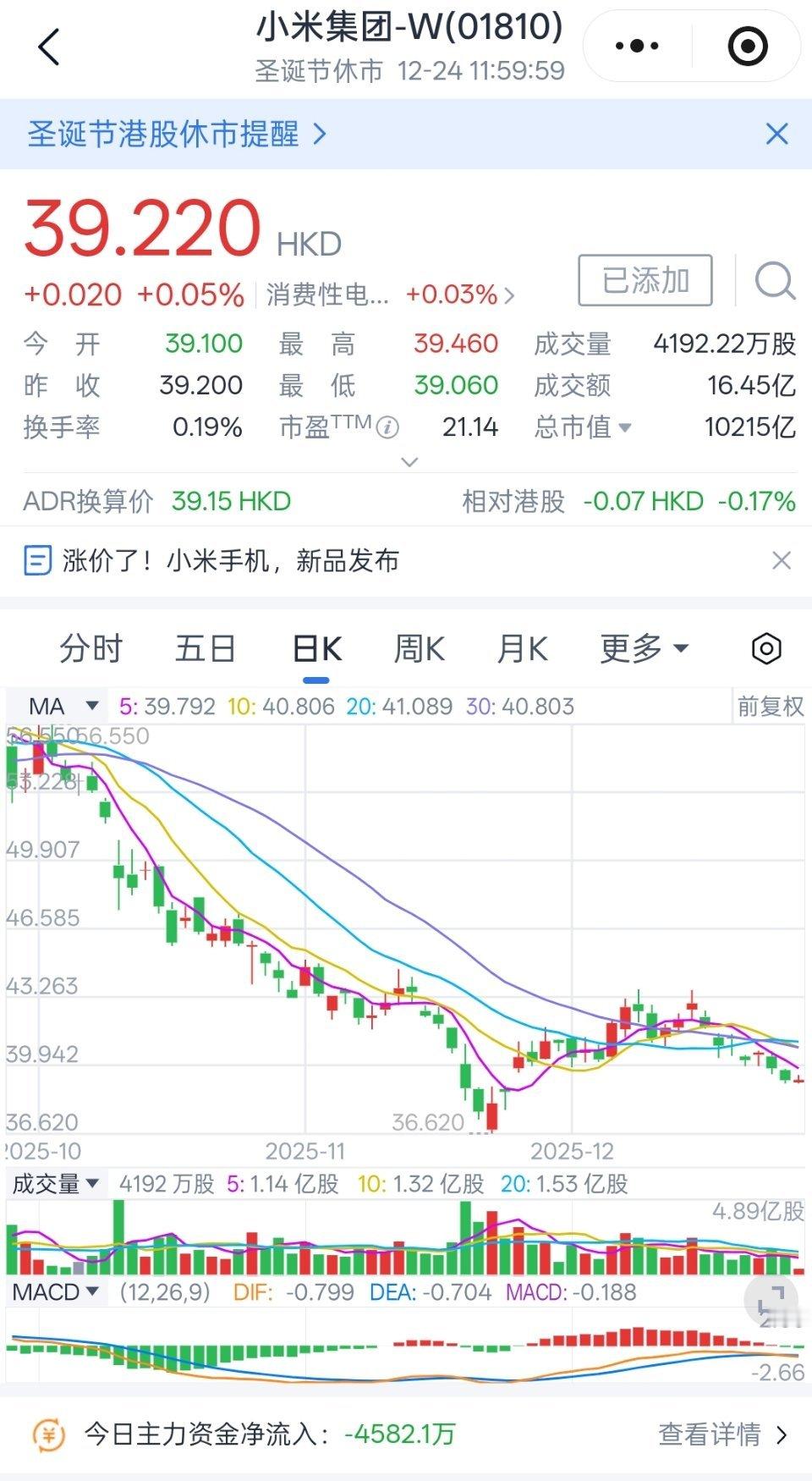Tap the announcement icon beside 涨价了 banner
812x1481 pixels.
pos(37,561)
